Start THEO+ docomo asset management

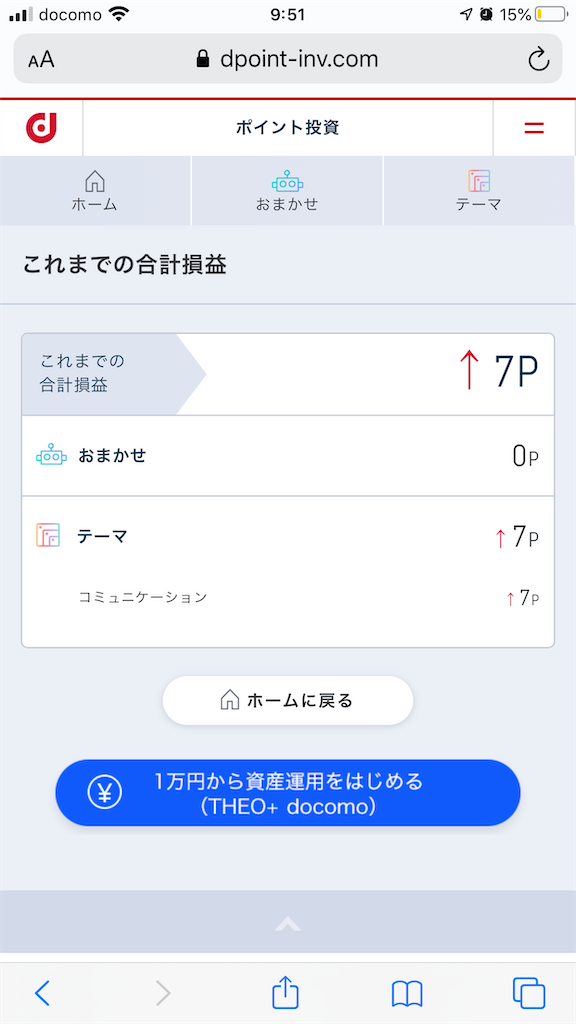pyautogui.click(x=288, y=793)
